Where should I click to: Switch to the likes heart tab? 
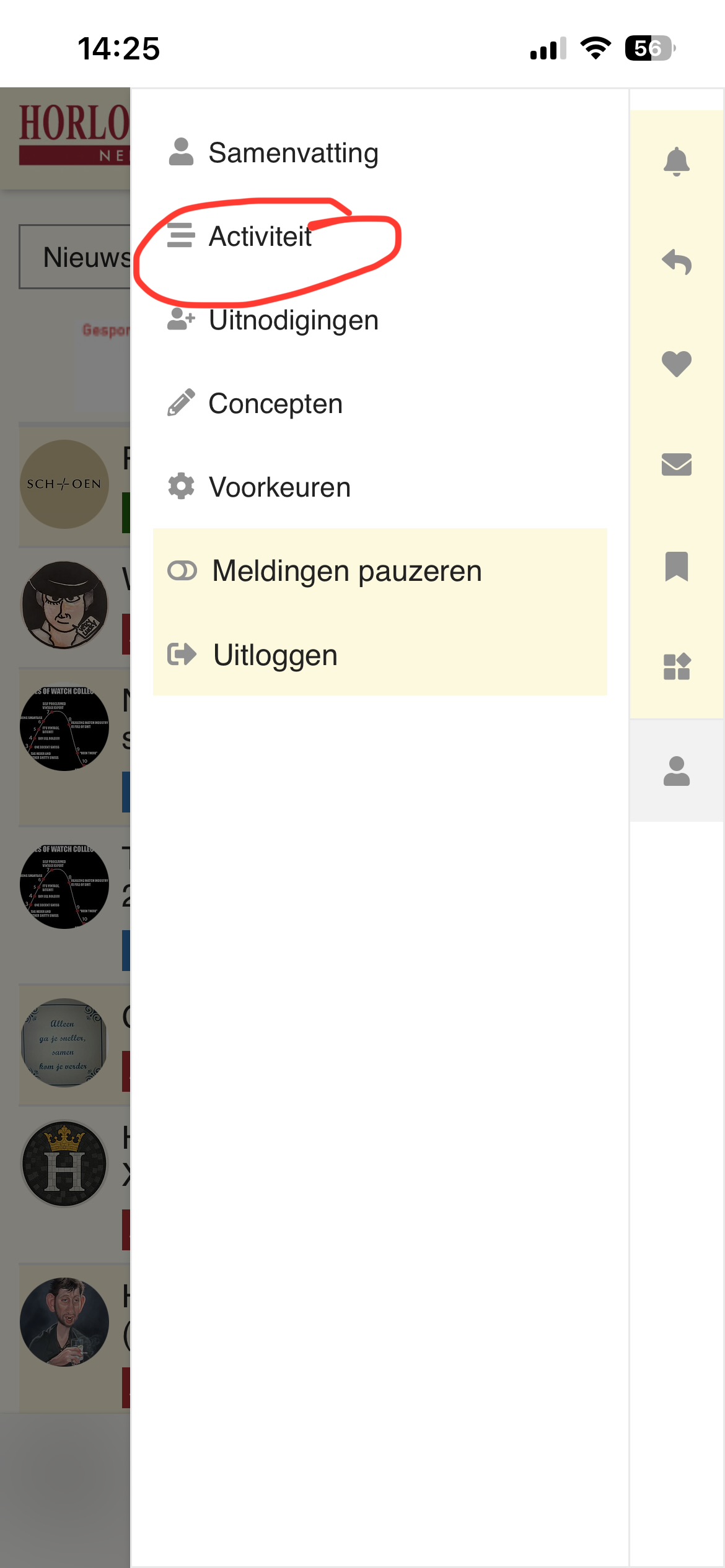click(676, 364)
